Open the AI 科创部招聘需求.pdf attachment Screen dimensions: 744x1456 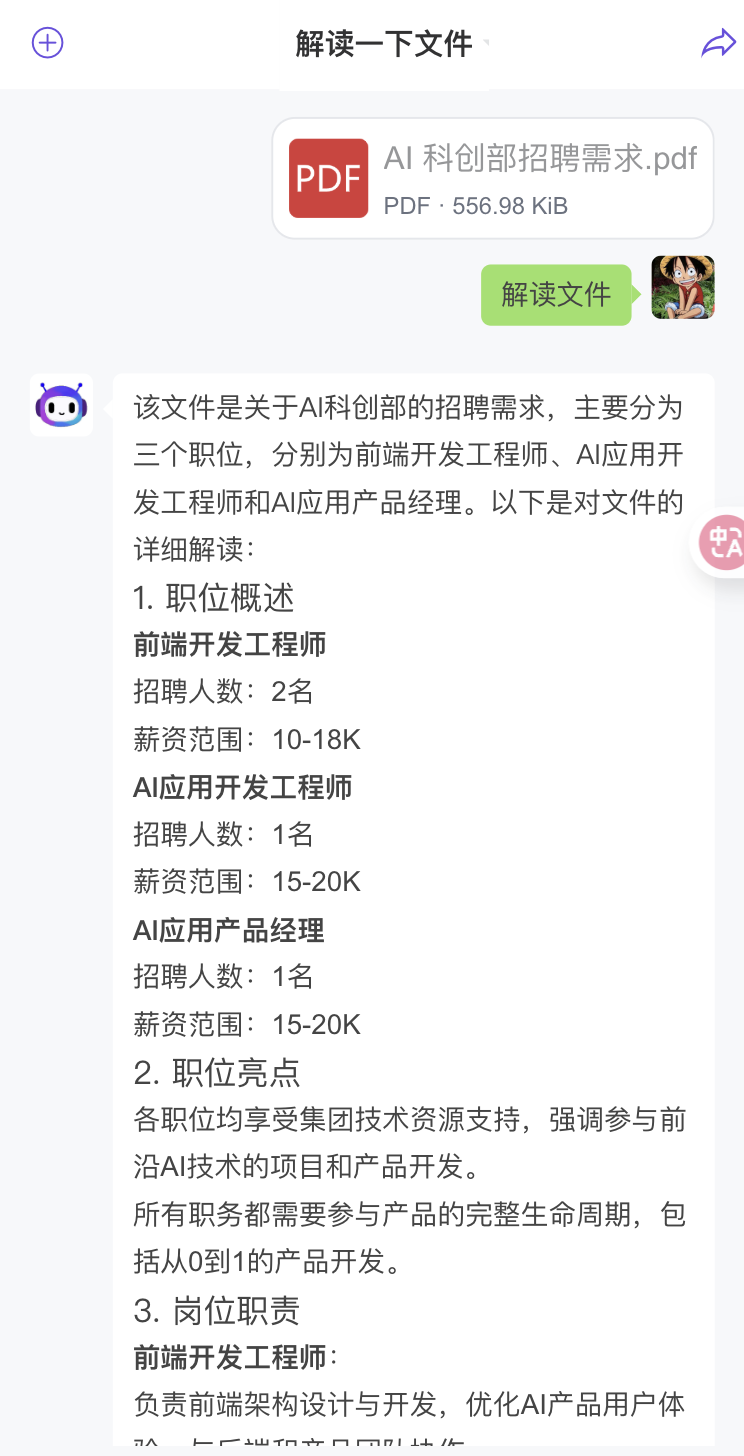coord(493,179)
